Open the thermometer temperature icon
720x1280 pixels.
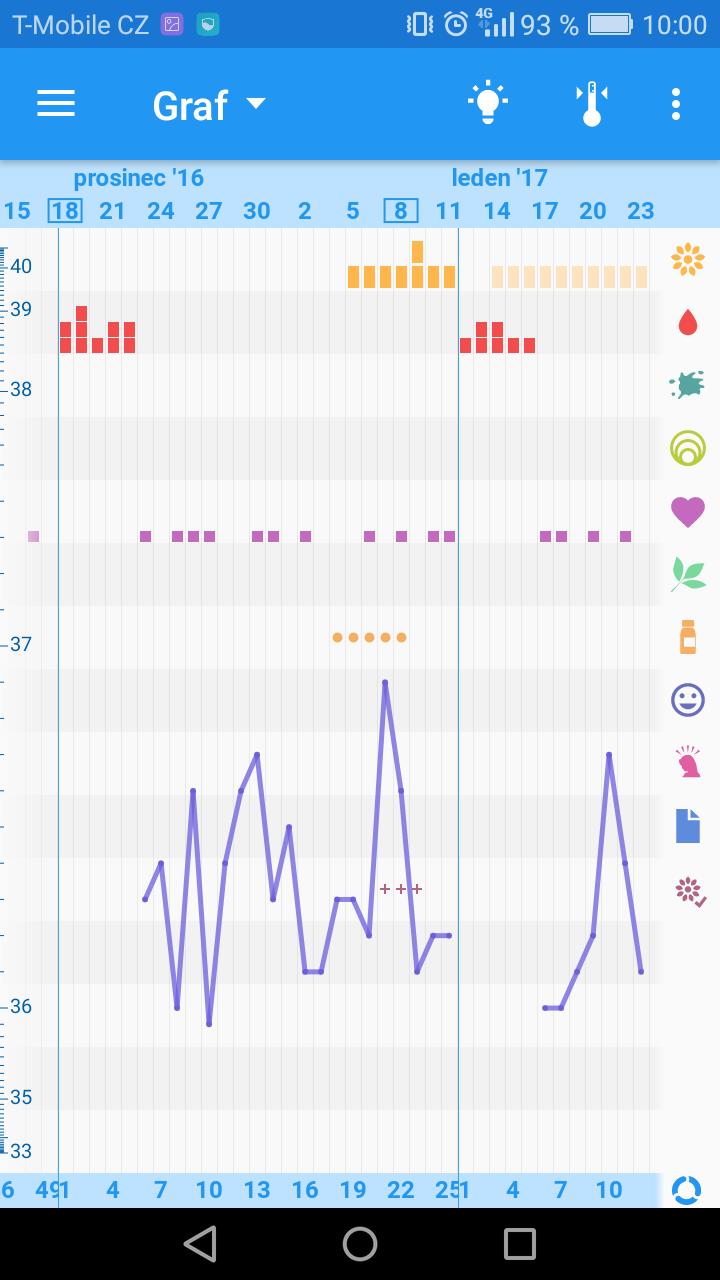point(592,104)
